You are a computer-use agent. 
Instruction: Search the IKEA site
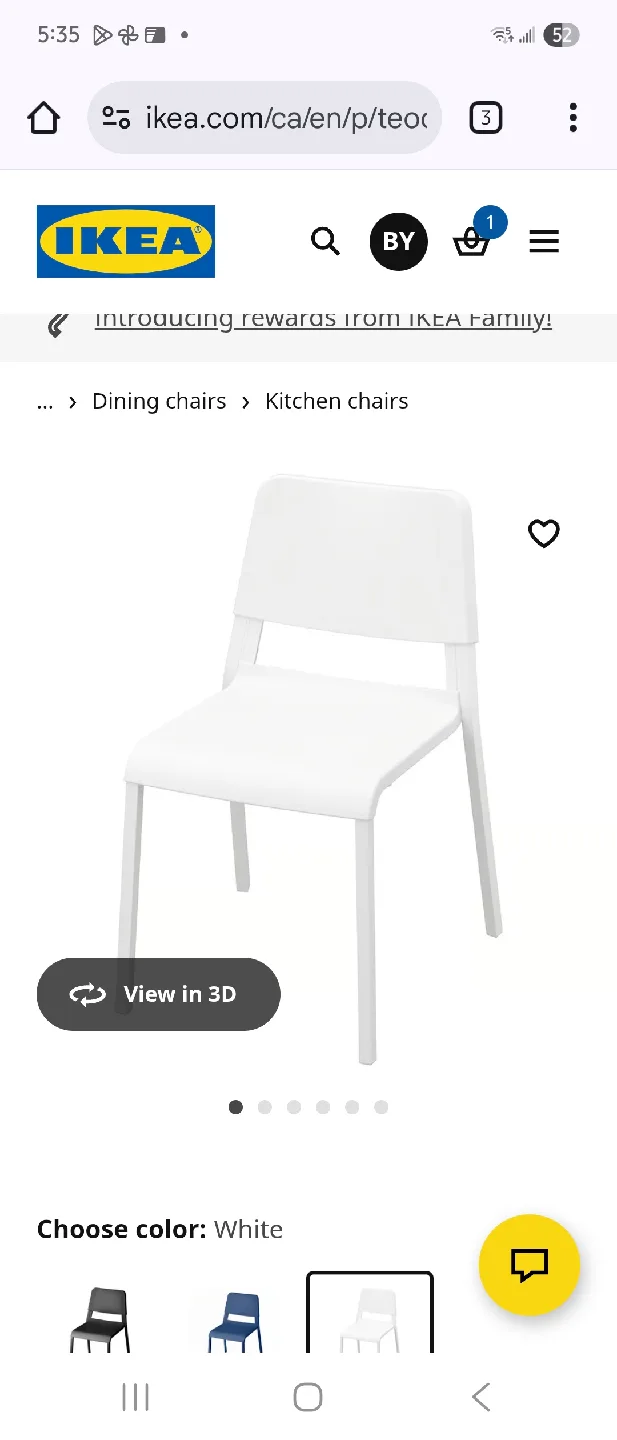click(325, 241)
